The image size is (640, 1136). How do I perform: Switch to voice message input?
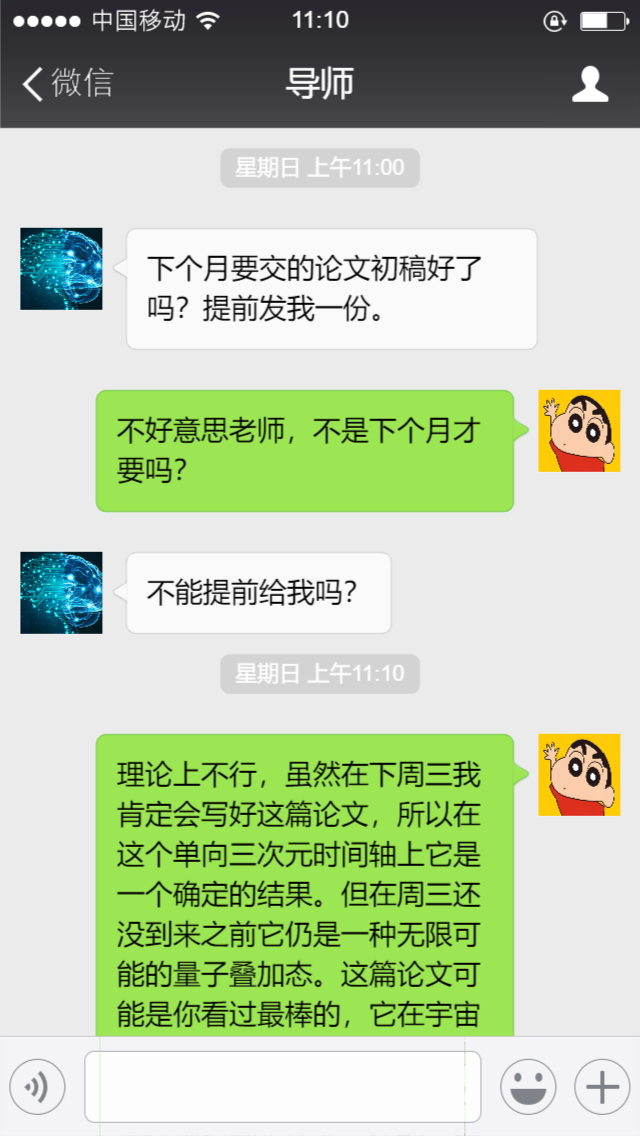[37, 1086]
